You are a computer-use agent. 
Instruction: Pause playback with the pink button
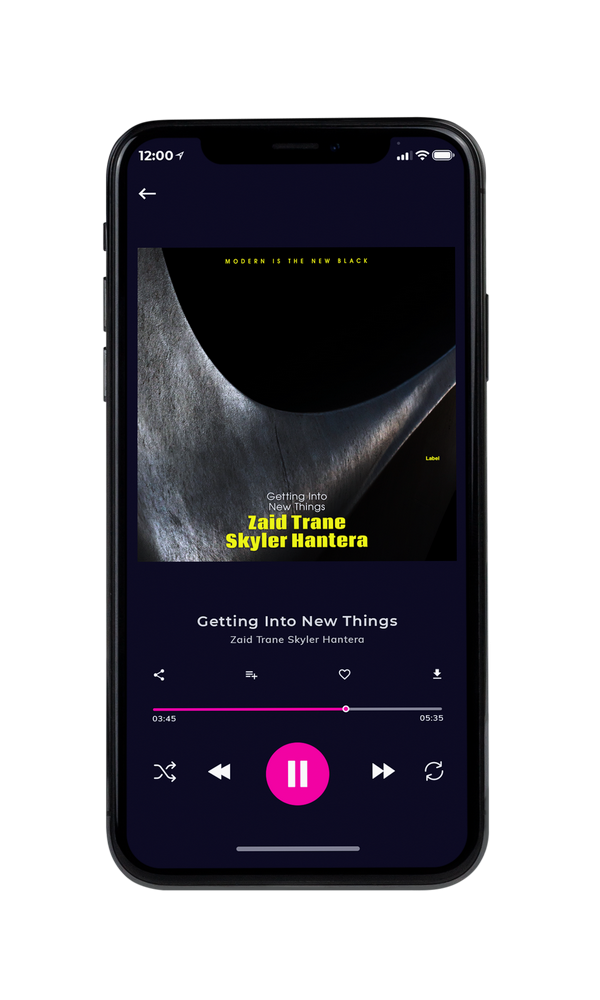click(297, 774)
